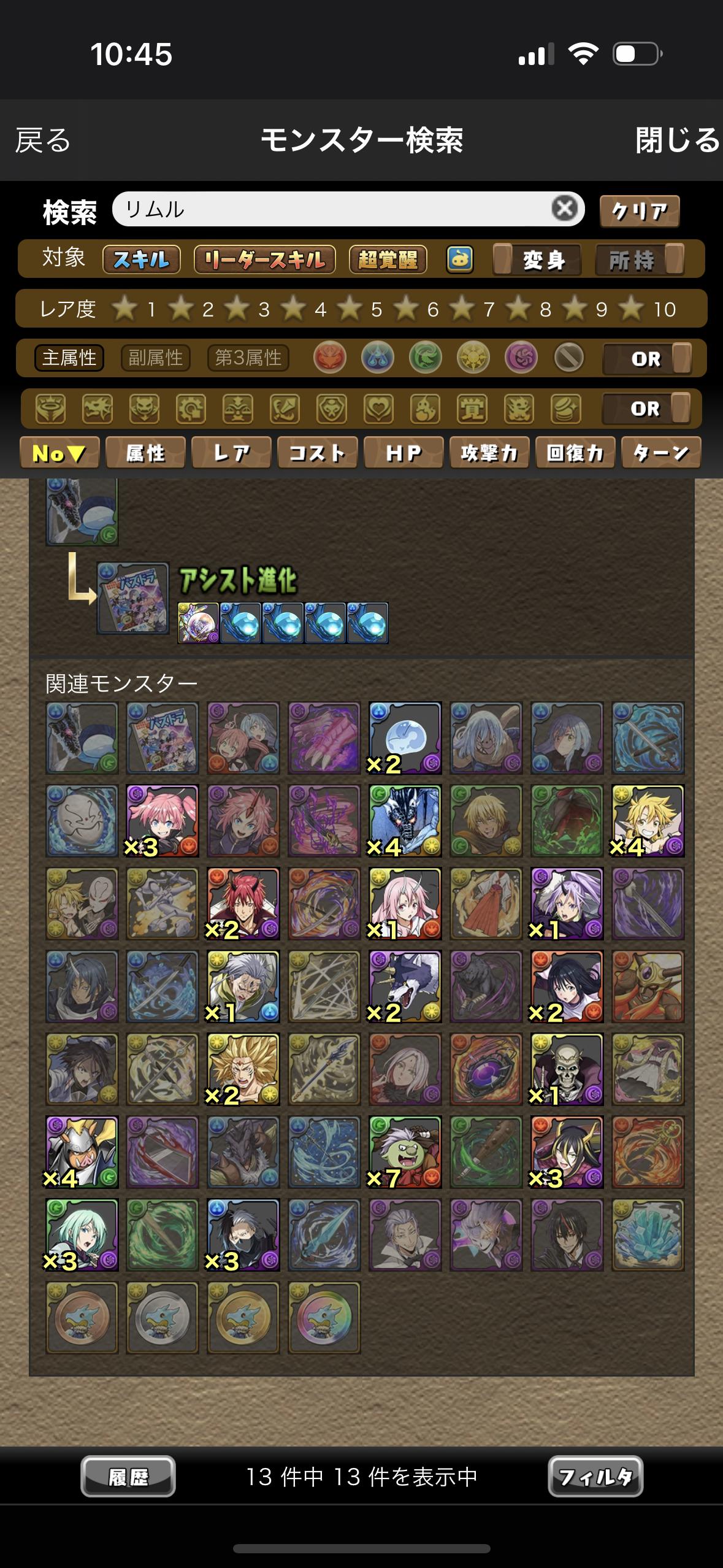The image size is (723, 1568).
Task: Select リーダースキル as the search target
Action: [x=265, y=259]
